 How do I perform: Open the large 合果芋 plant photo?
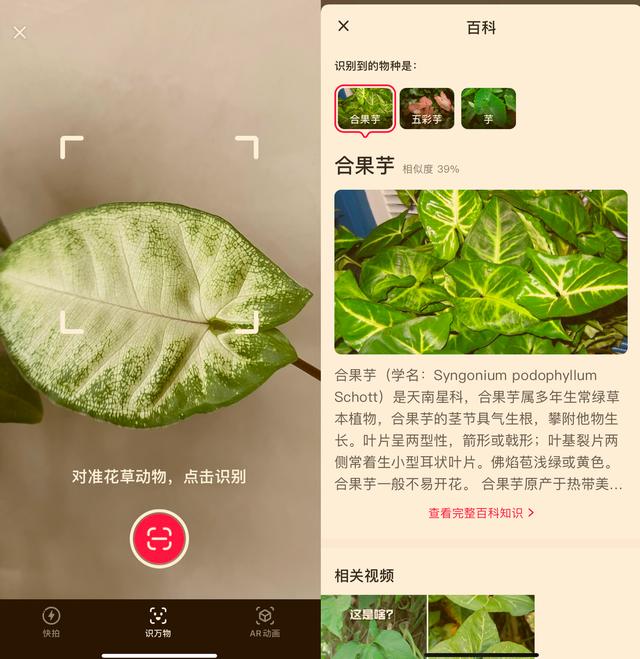click(x=480, y=272)
